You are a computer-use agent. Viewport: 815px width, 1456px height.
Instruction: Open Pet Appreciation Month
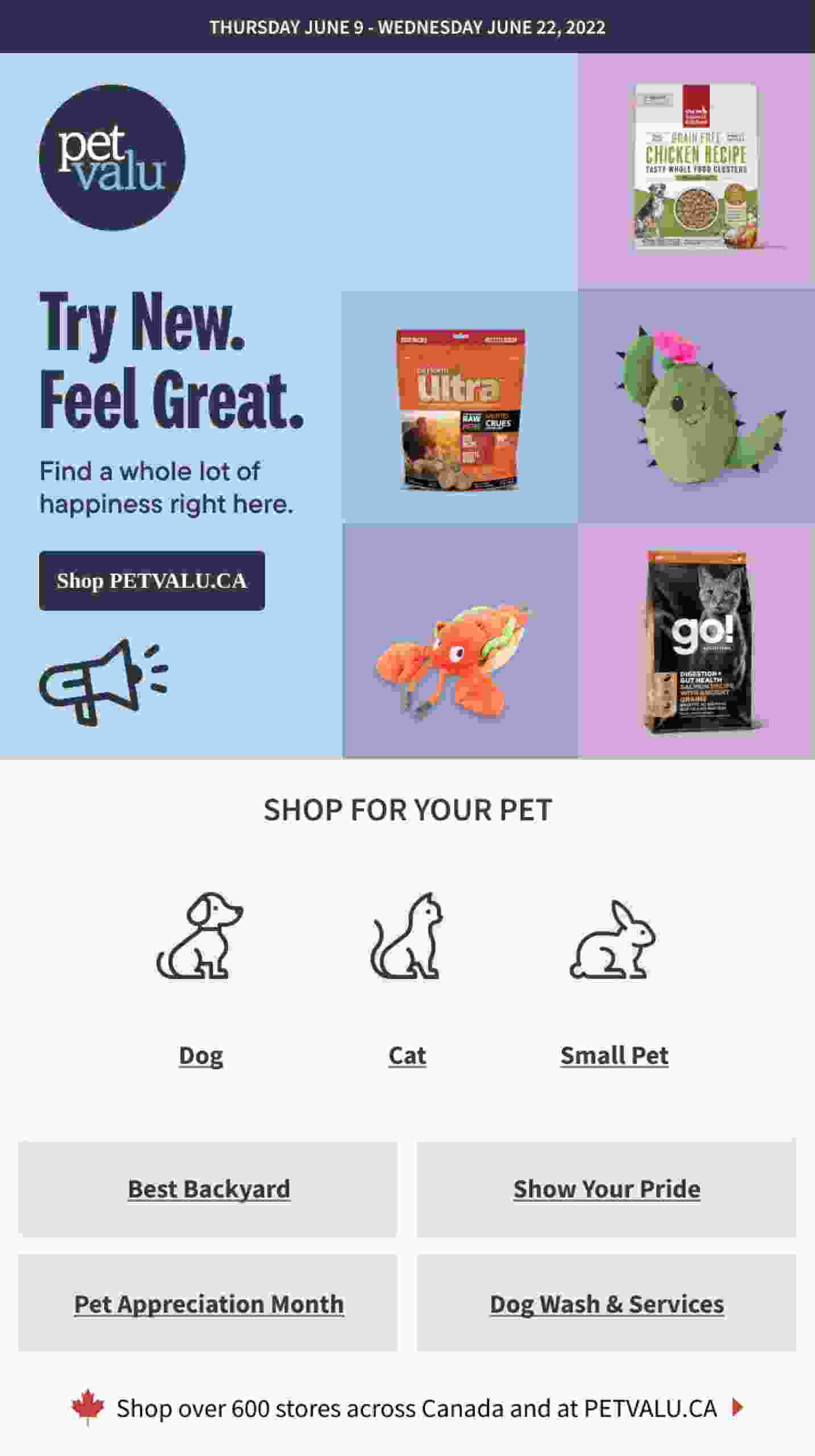[x=208, y=1304]
